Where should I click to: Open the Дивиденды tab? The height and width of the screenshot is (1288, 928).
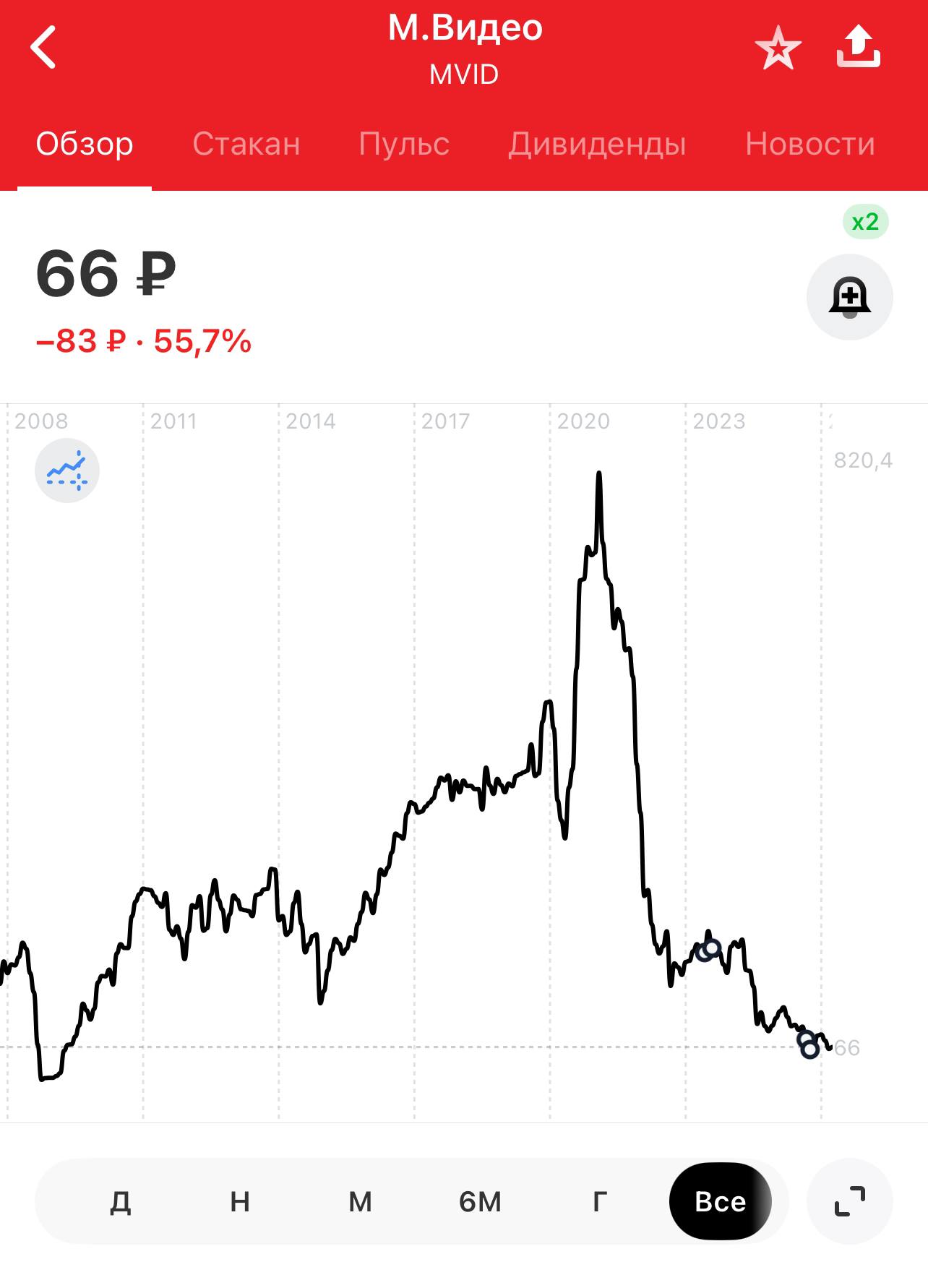(597, 144)
